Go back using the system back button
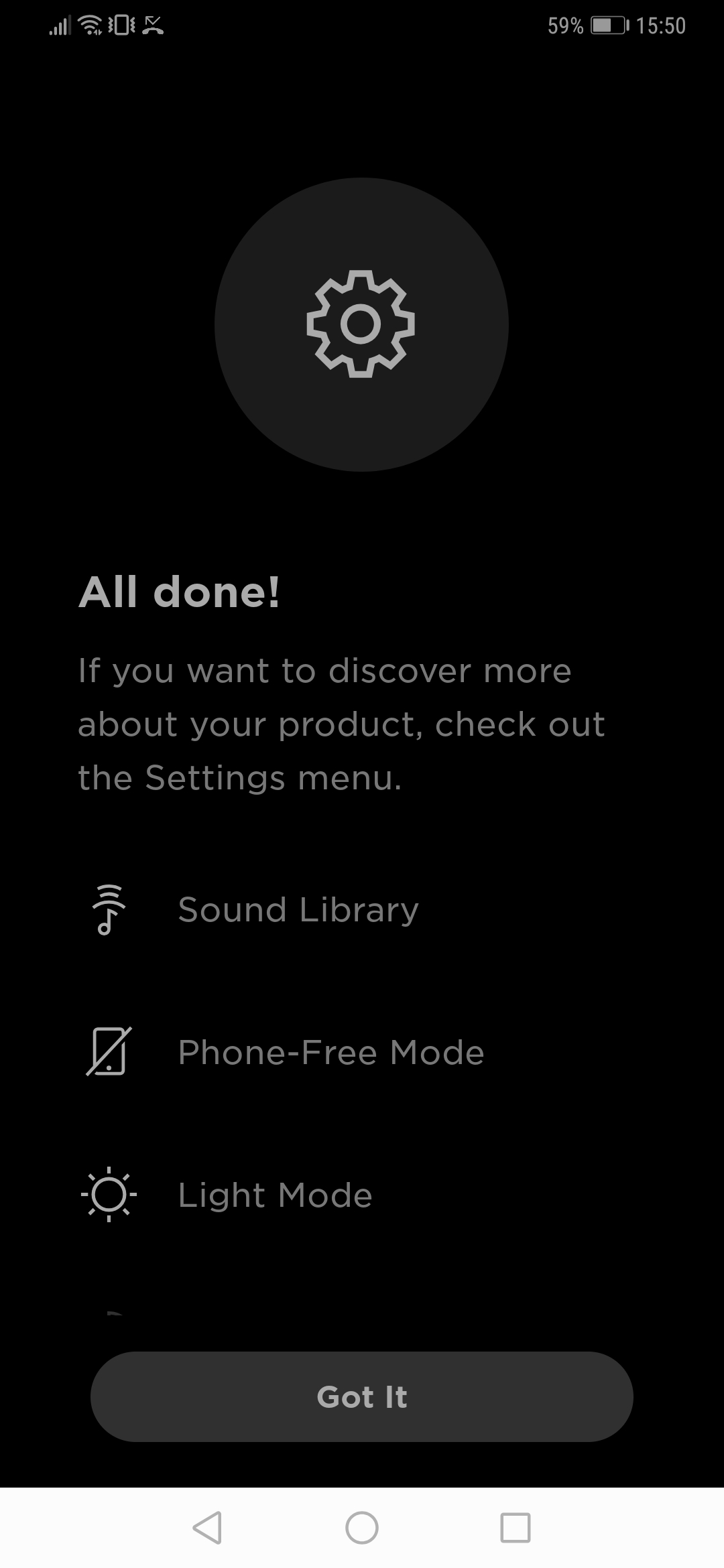Screen dimensions: 724x1568 [207, 1528]
